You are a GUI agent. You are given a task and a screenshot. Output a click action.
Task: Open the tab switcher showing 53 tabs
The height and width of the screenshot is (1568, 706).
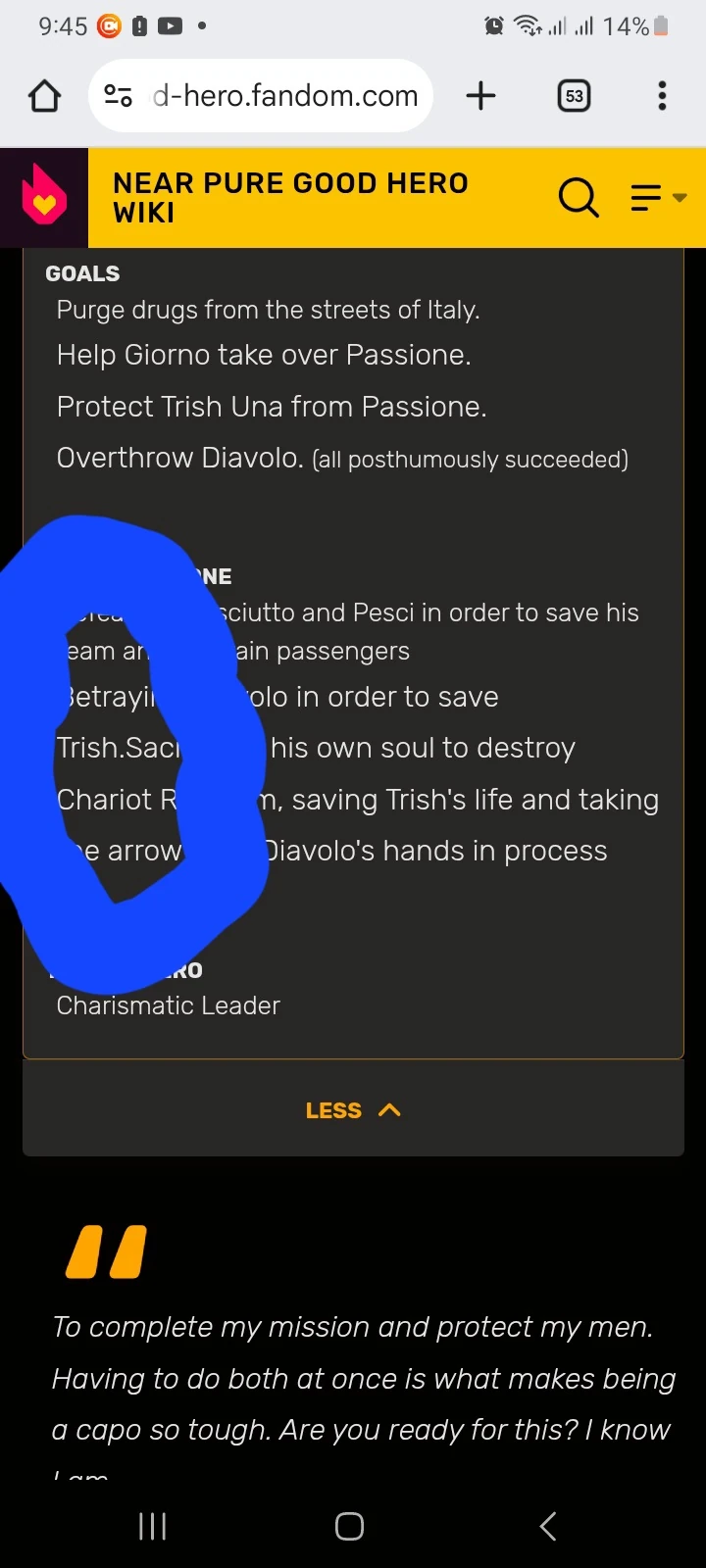574,96
